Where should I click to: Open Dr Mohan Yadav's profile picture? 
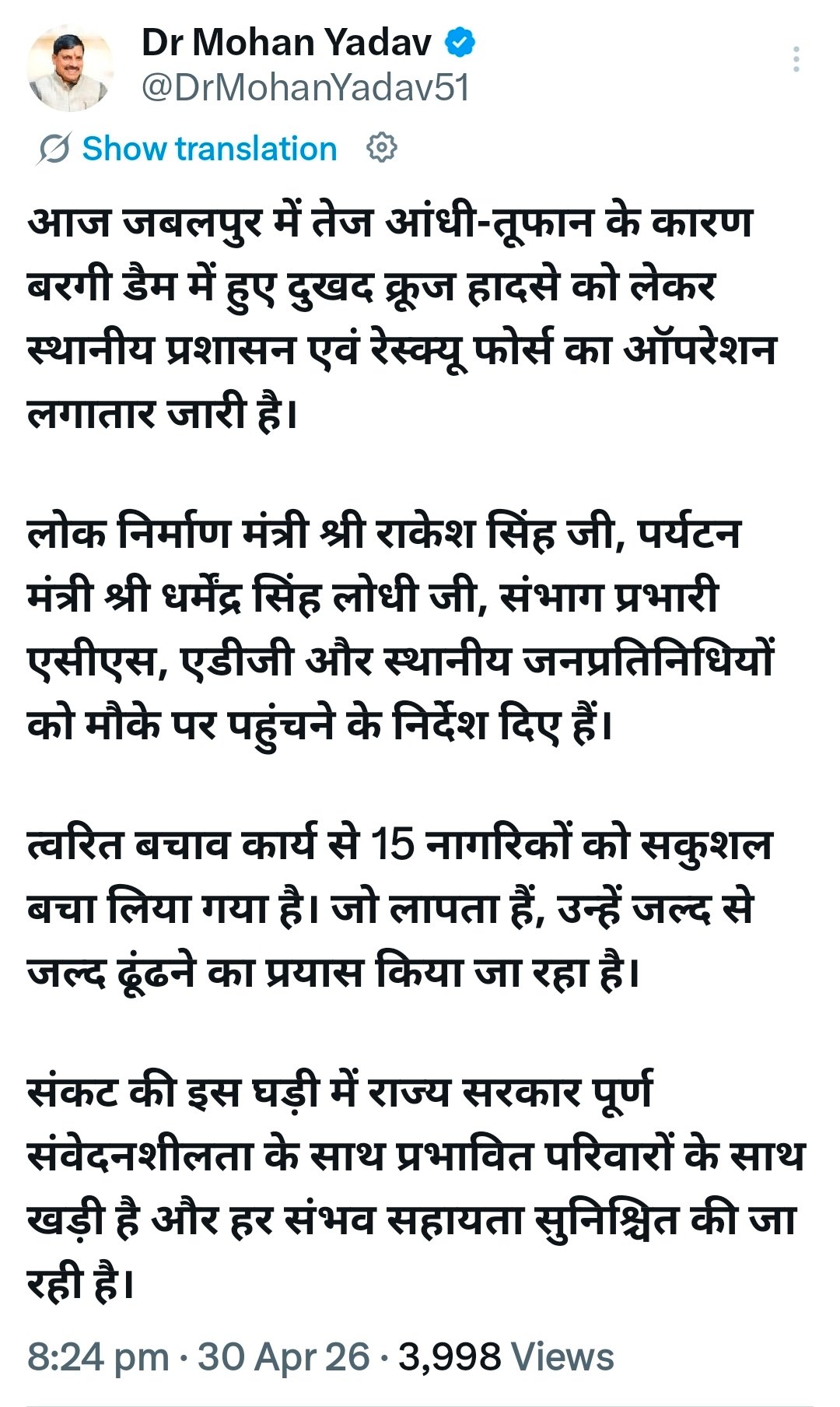click(69, 68)
